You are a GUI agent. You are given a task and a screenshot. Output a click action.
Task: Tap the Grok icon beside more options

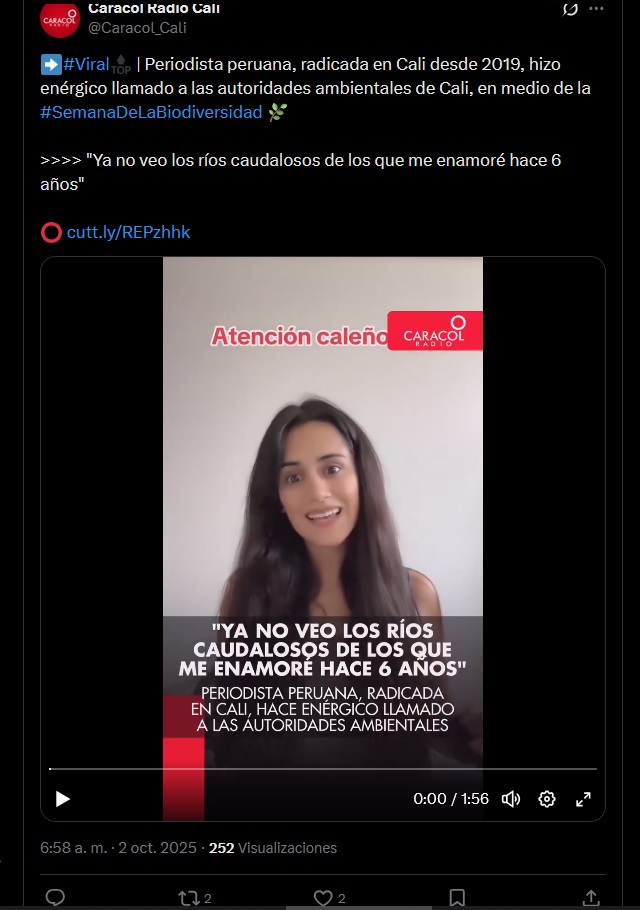point(571,8)
